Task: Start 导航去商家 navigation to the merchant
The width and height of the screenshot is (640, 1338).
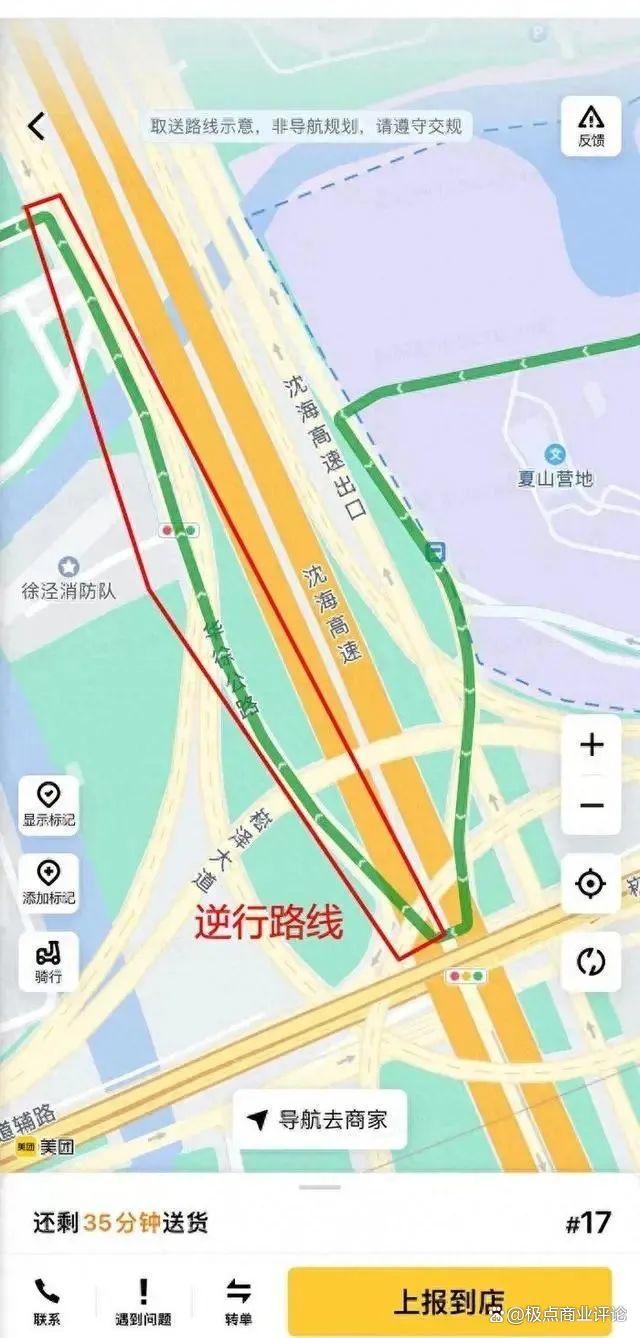Action: [x=319, y=1120]
